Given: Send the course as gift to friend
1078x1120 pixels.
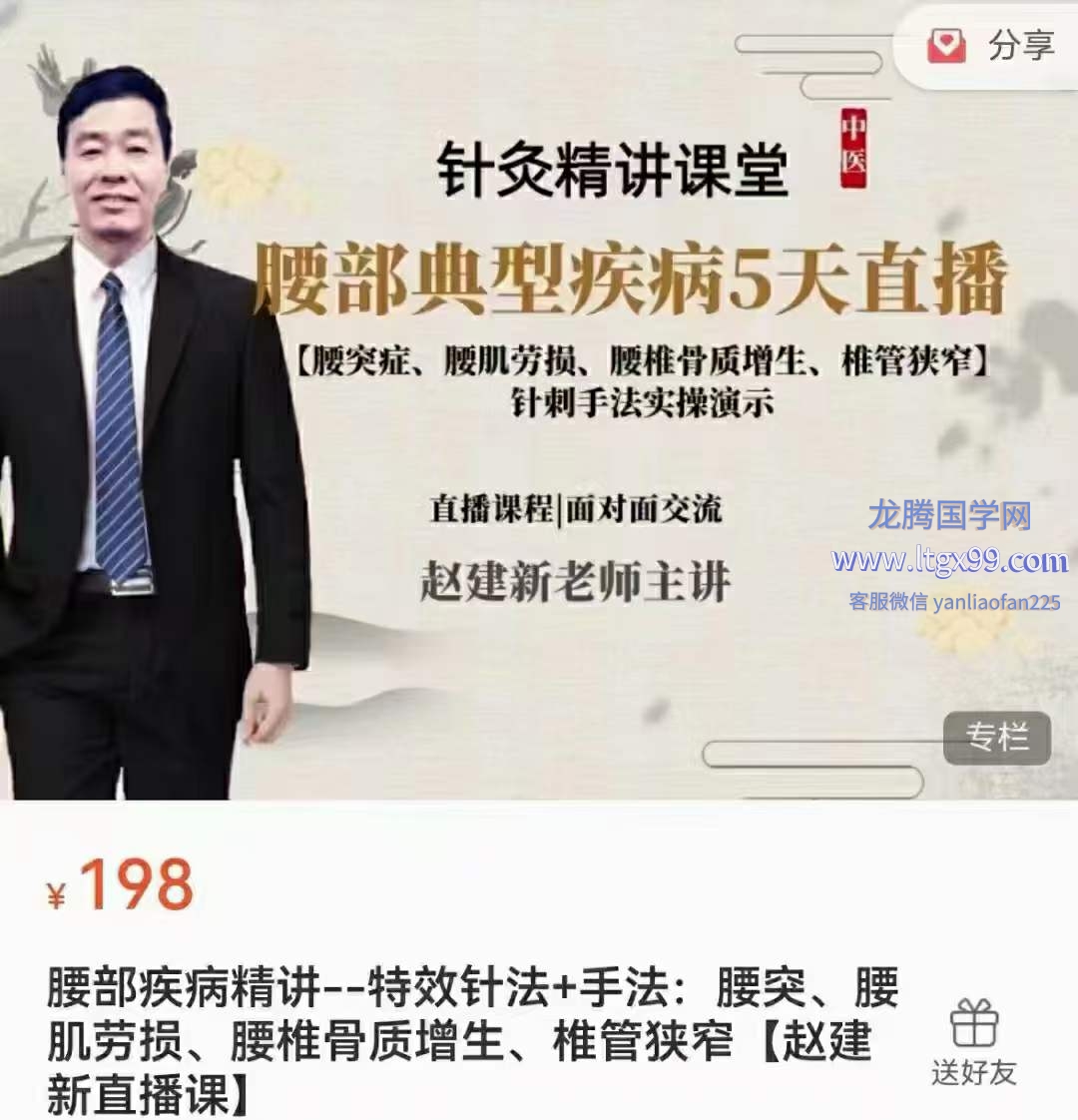Looking at the screenshot, I should pyautogui.click(x=973, y=1043).
